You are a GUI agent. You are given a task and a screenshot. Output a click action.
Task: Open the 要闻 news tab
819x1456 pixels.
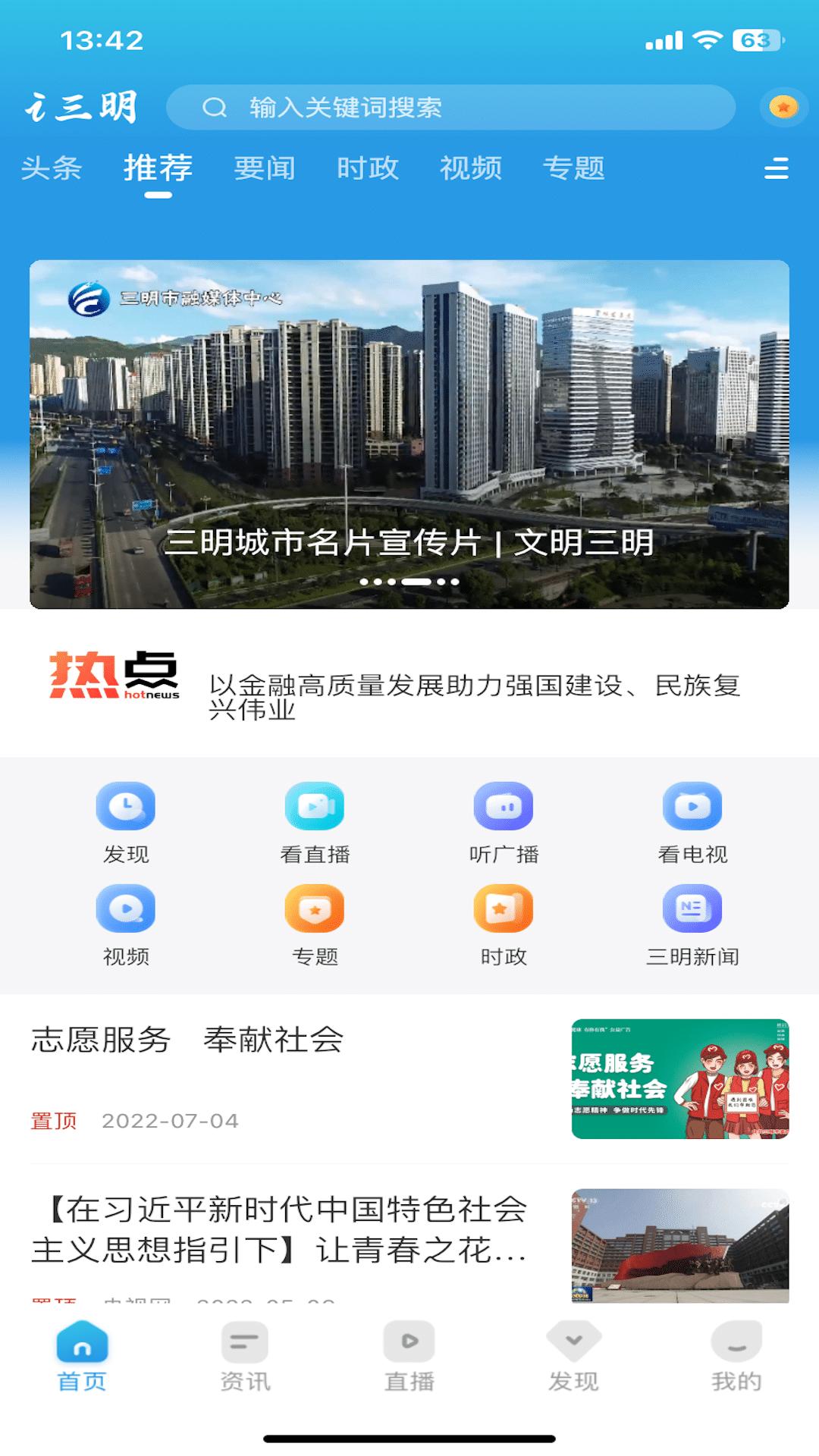(265, 169)
